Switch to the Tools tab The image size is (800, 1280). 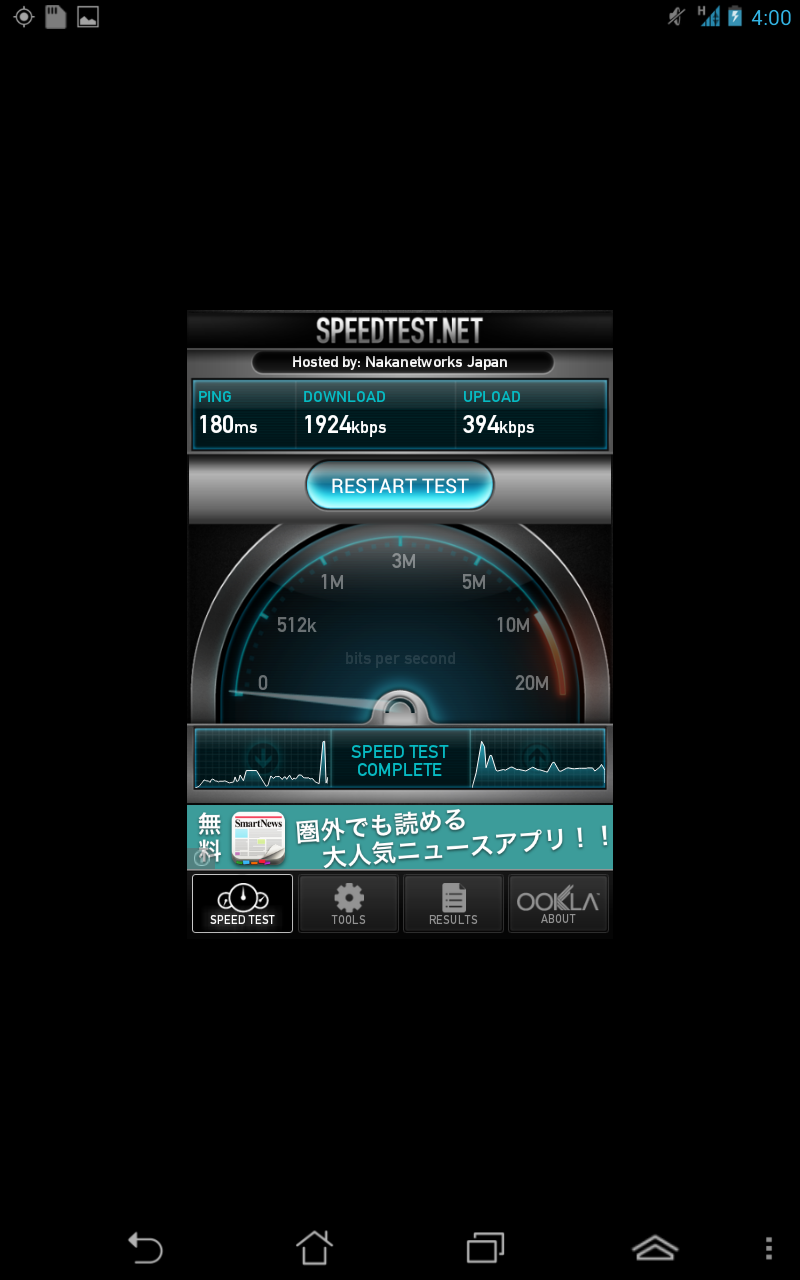tap(349, 904)
